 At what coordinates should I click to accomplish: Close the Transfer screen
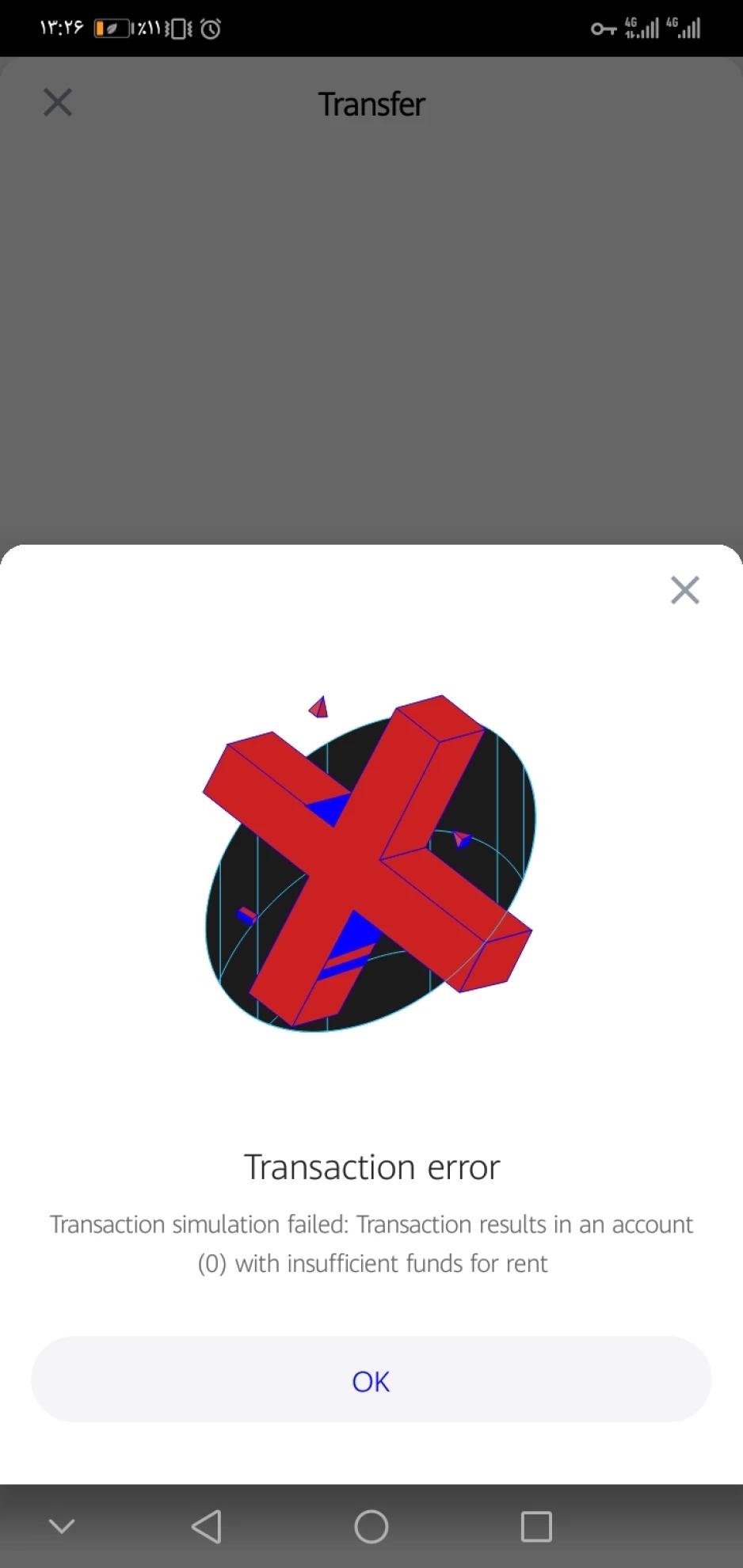(57, 103)
